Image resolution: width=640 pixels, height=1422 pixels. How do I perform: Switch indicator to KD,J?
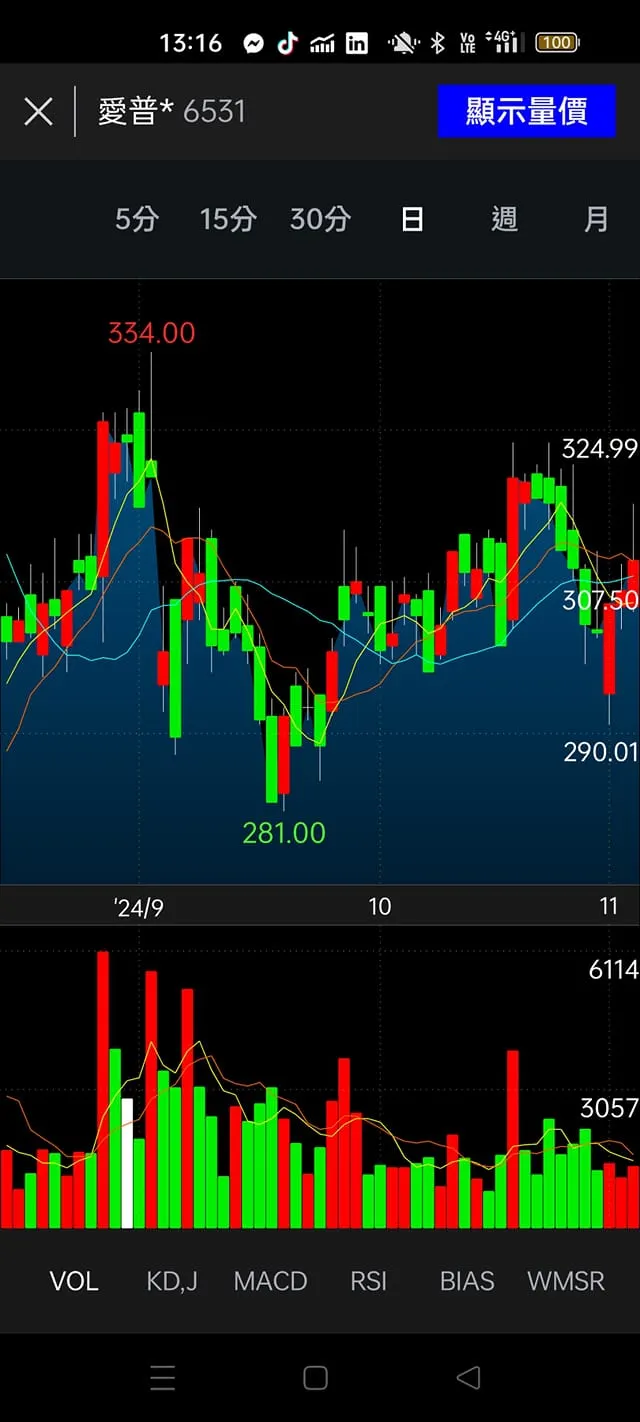172,1281
